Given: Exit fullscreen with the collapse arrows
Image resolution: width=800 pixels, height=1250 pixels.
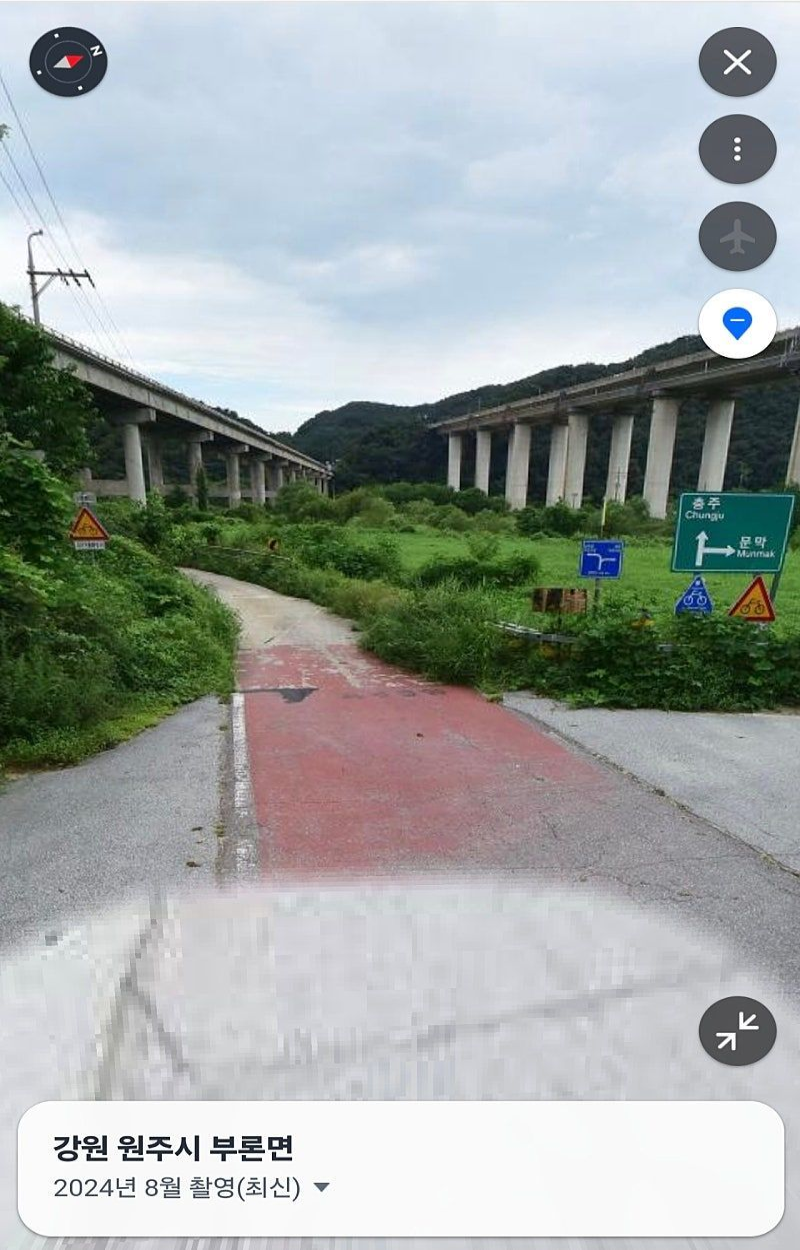Looking at the screenshot, I should [737, 1031].
